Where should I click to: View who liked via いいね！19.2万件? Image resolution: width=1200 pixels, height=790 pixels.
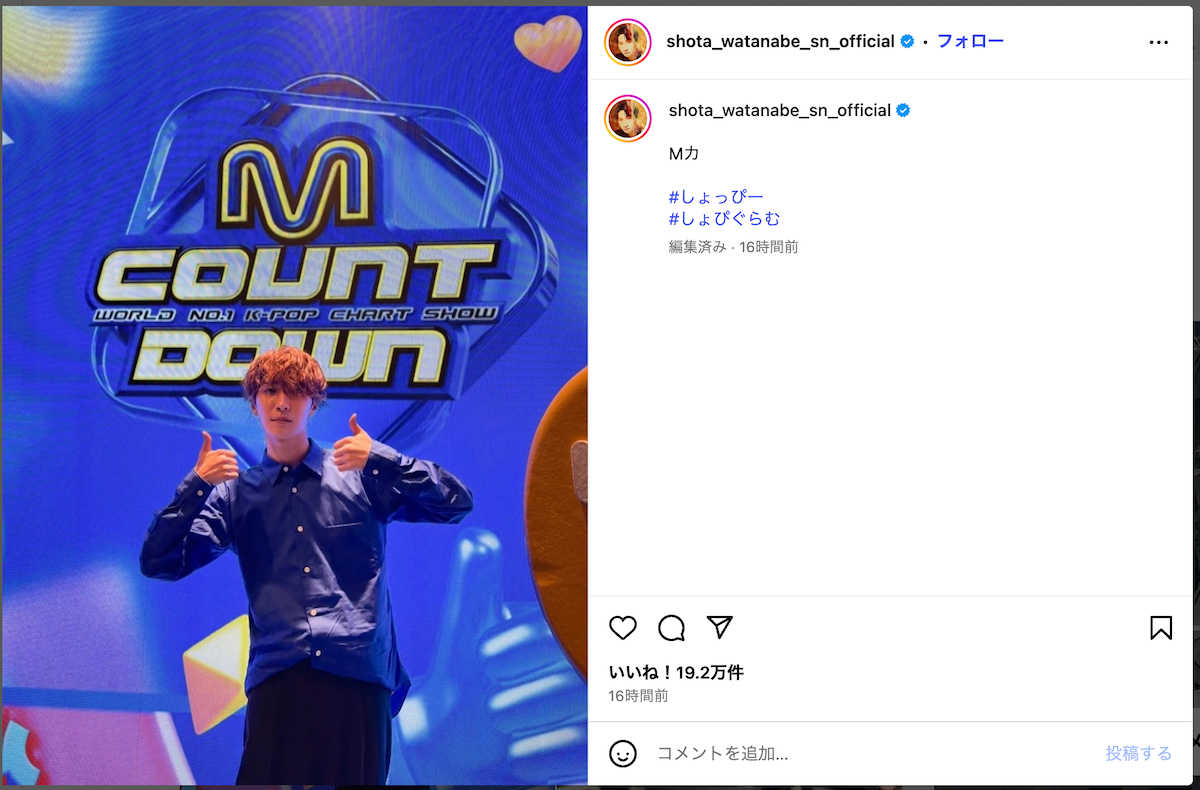(676, 673)
